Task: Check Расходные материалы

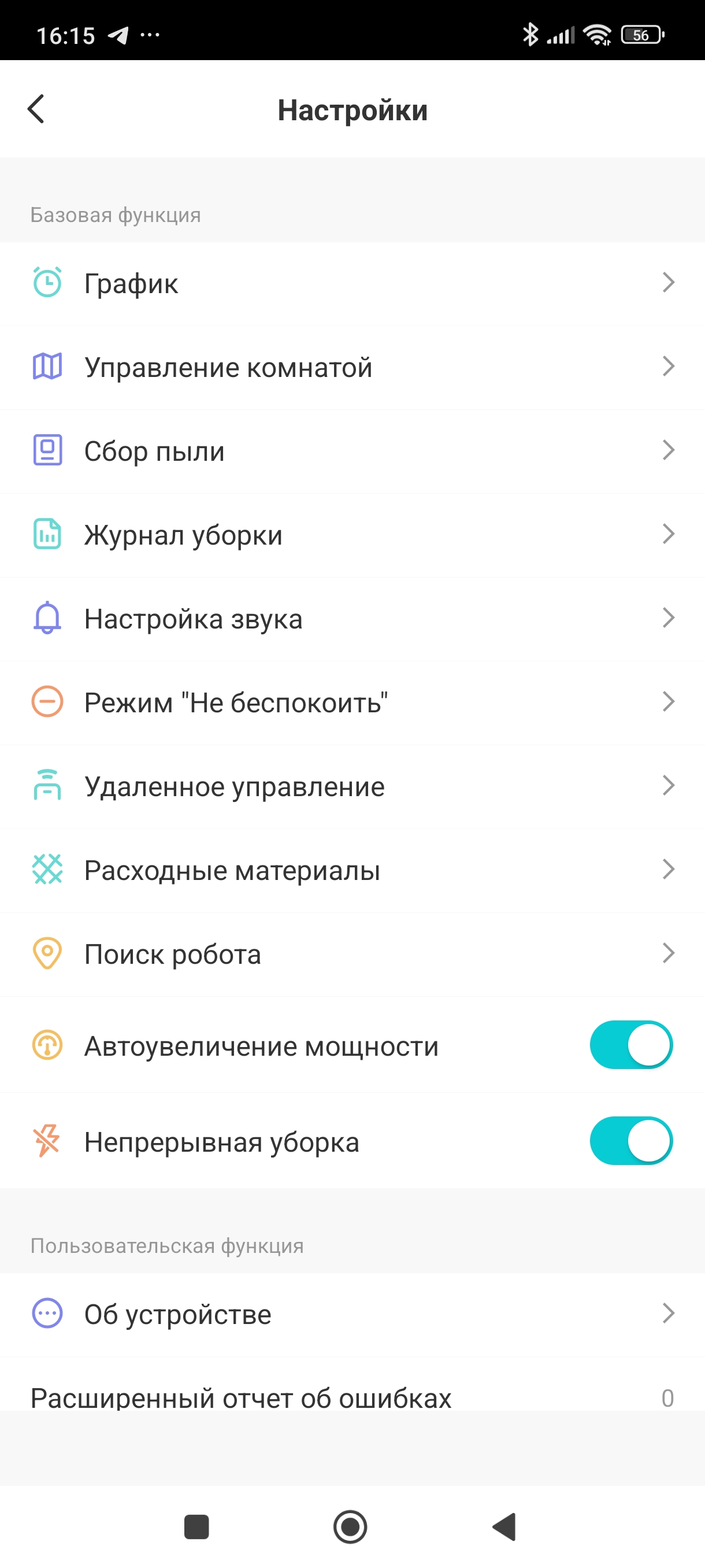Action: (352, 870)
